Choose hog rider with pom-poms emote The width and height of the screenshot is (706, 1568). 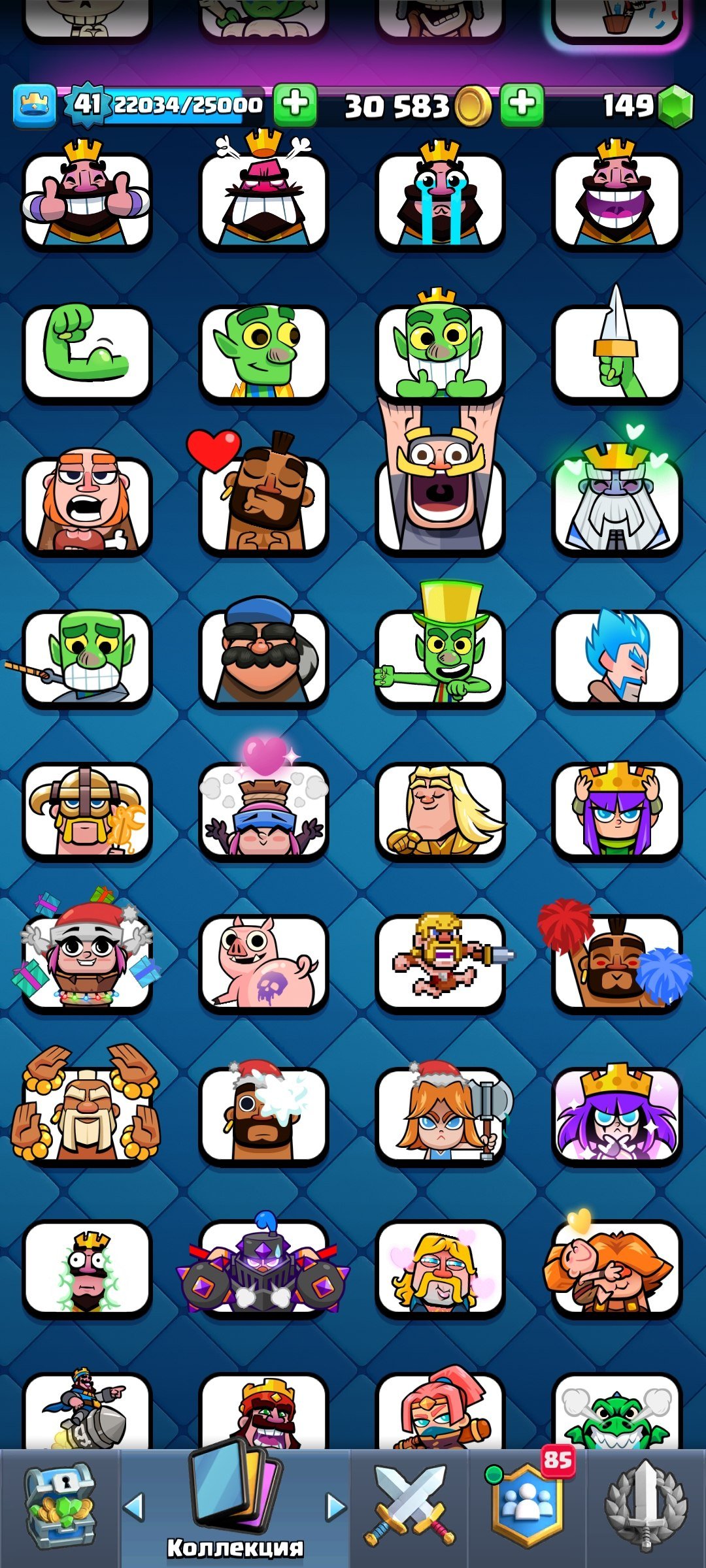[x=616, y=962]
